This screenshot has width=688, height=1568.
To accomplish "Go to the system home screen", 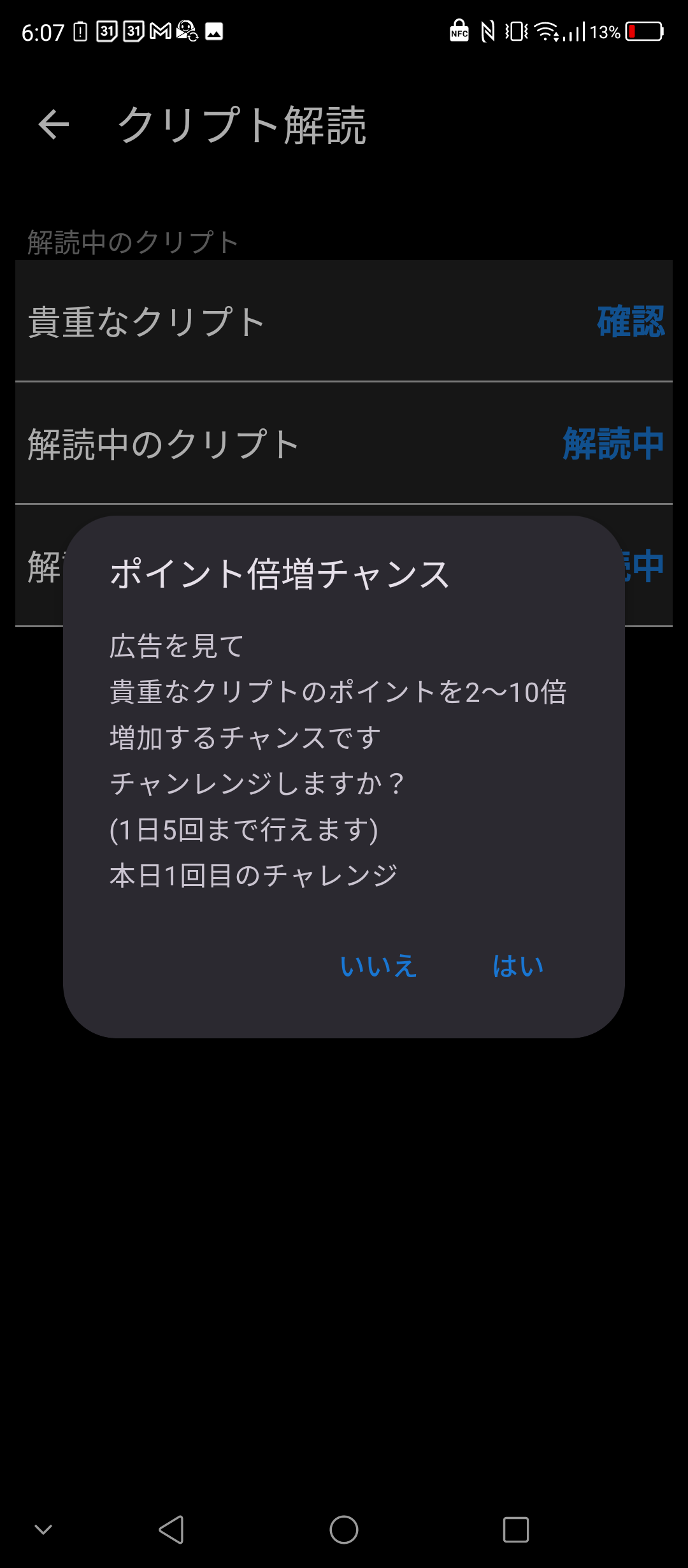I will [344, 1529].
